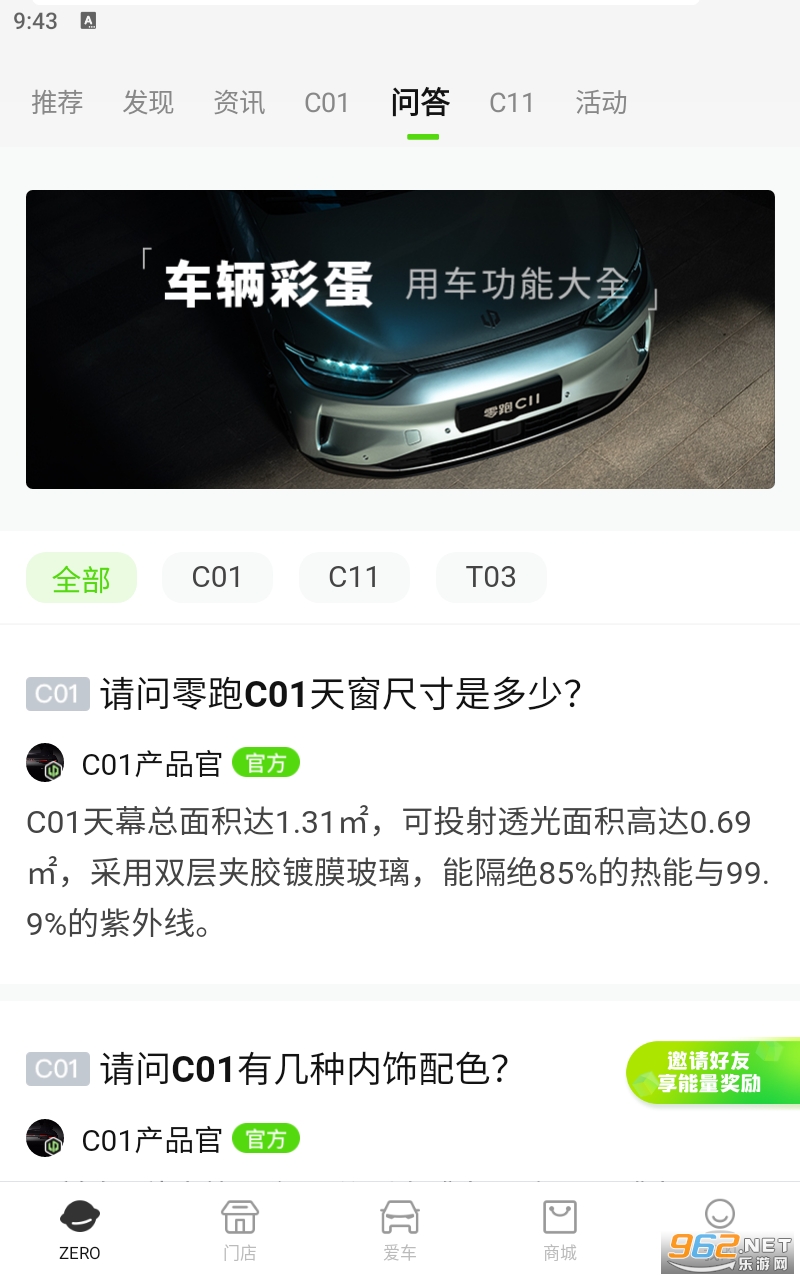The width and height of the screenshot is (800, 1280).
Task: Tap the 邀请好友享能量奖励 floating button
Action: tap(712, 1073)
